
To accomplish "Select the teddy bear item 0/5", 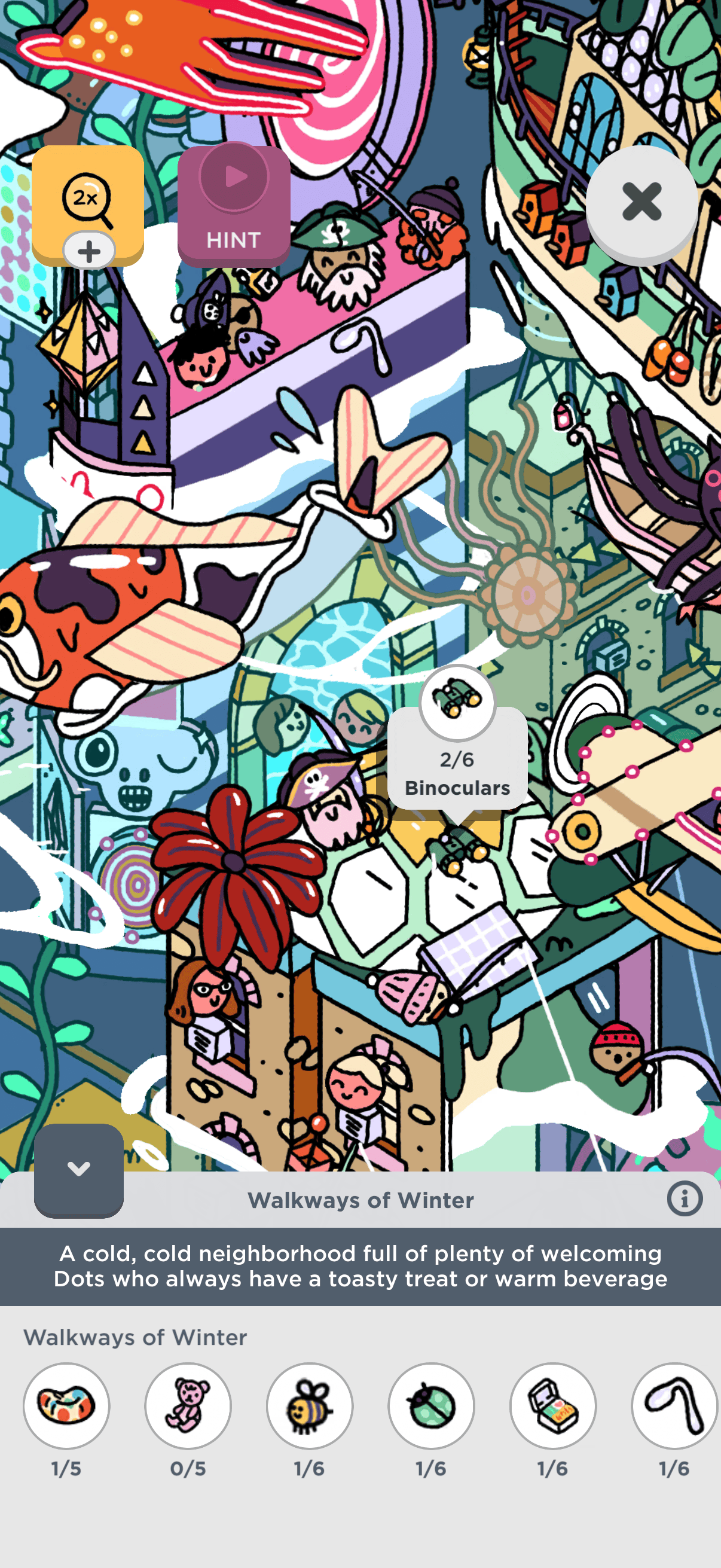I will [x=188, y=1405].
